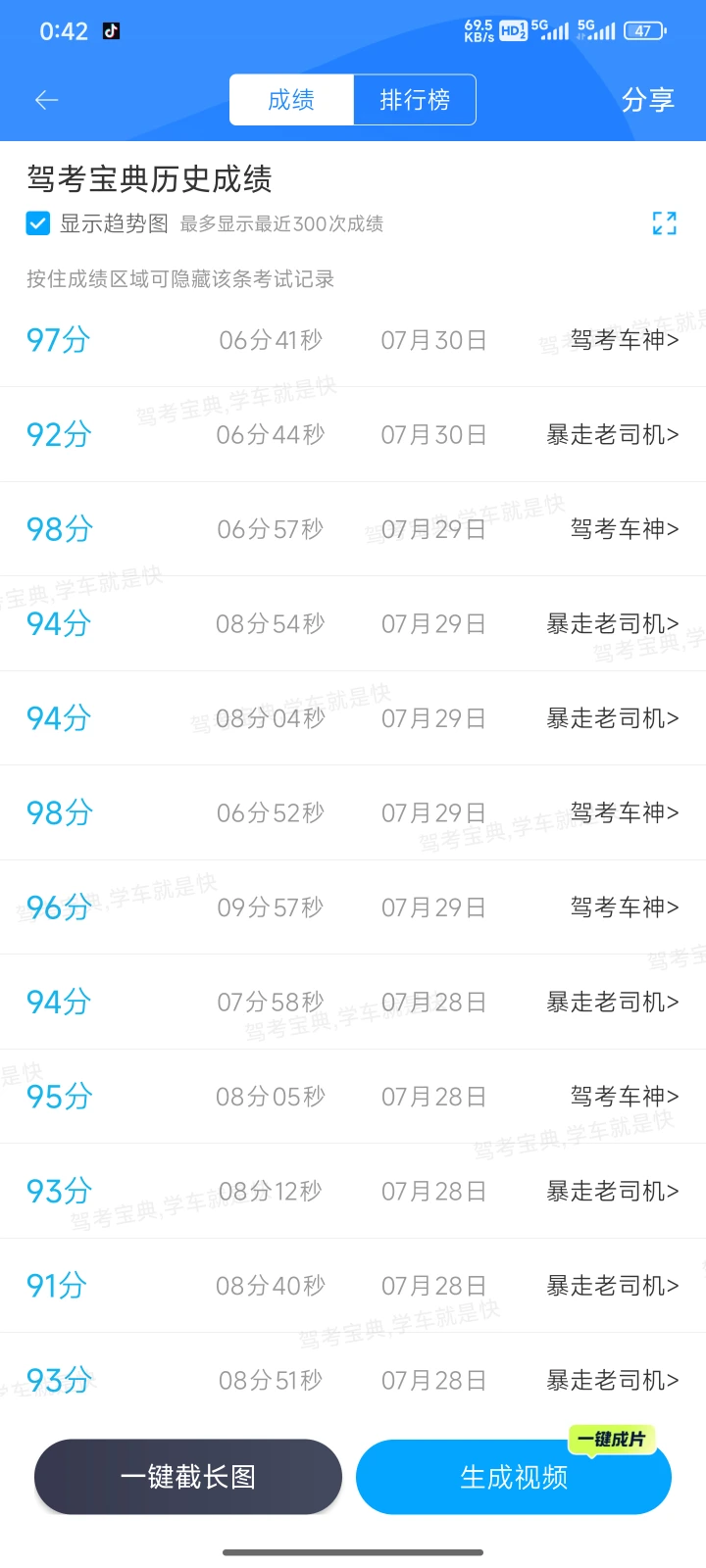The height and width of the screenshot is (1568, 706).
Task: Open the 94分 record timed 08分54秒
Action: click(353, 623)
